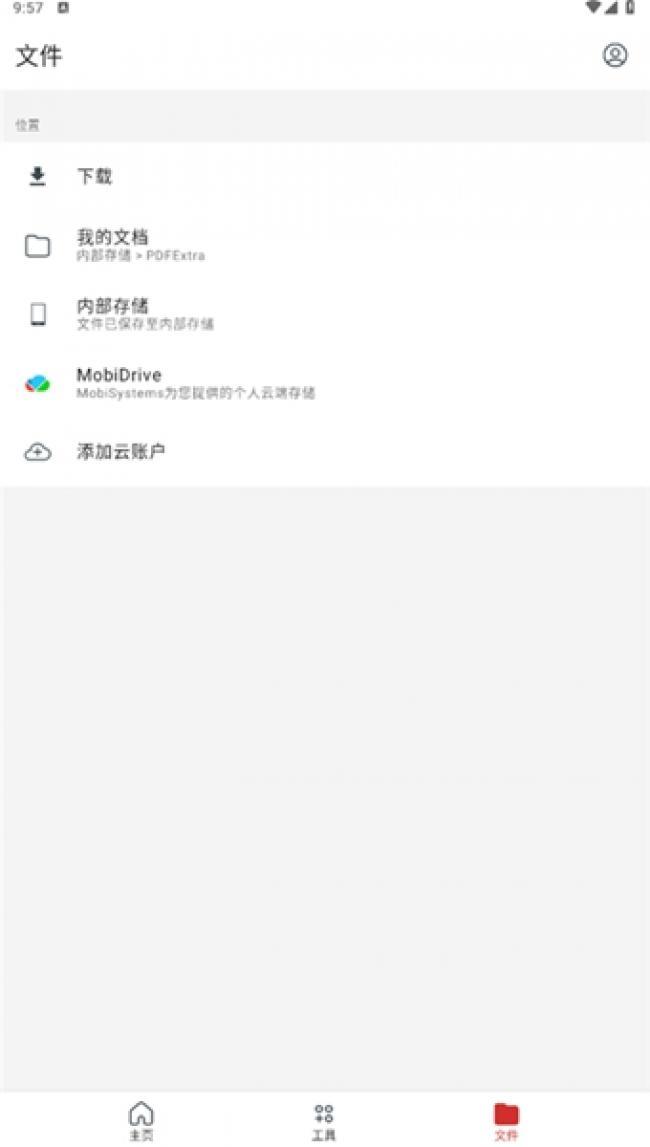Browse 内部存储 files
This screenshot has height=1147, width=650.
pos(325,314)
